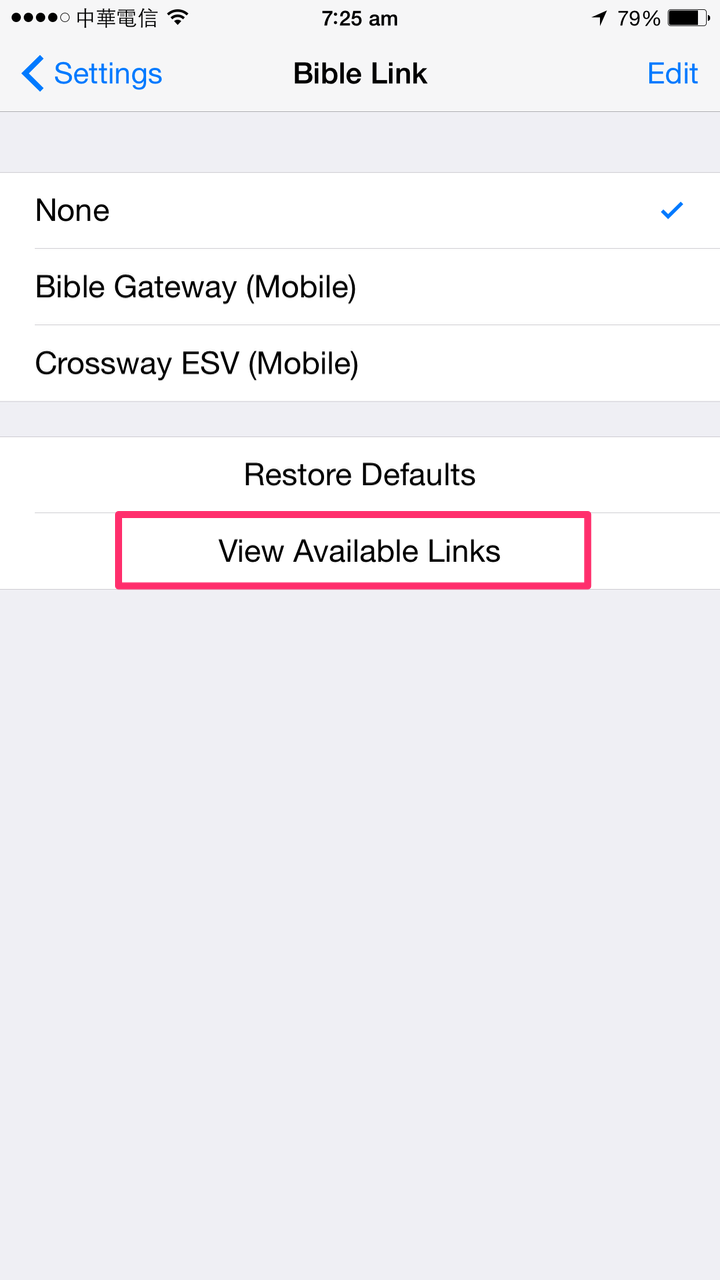Tap Restore Defaults
Screen dimensions: 720x1280
tap(360, 474)
